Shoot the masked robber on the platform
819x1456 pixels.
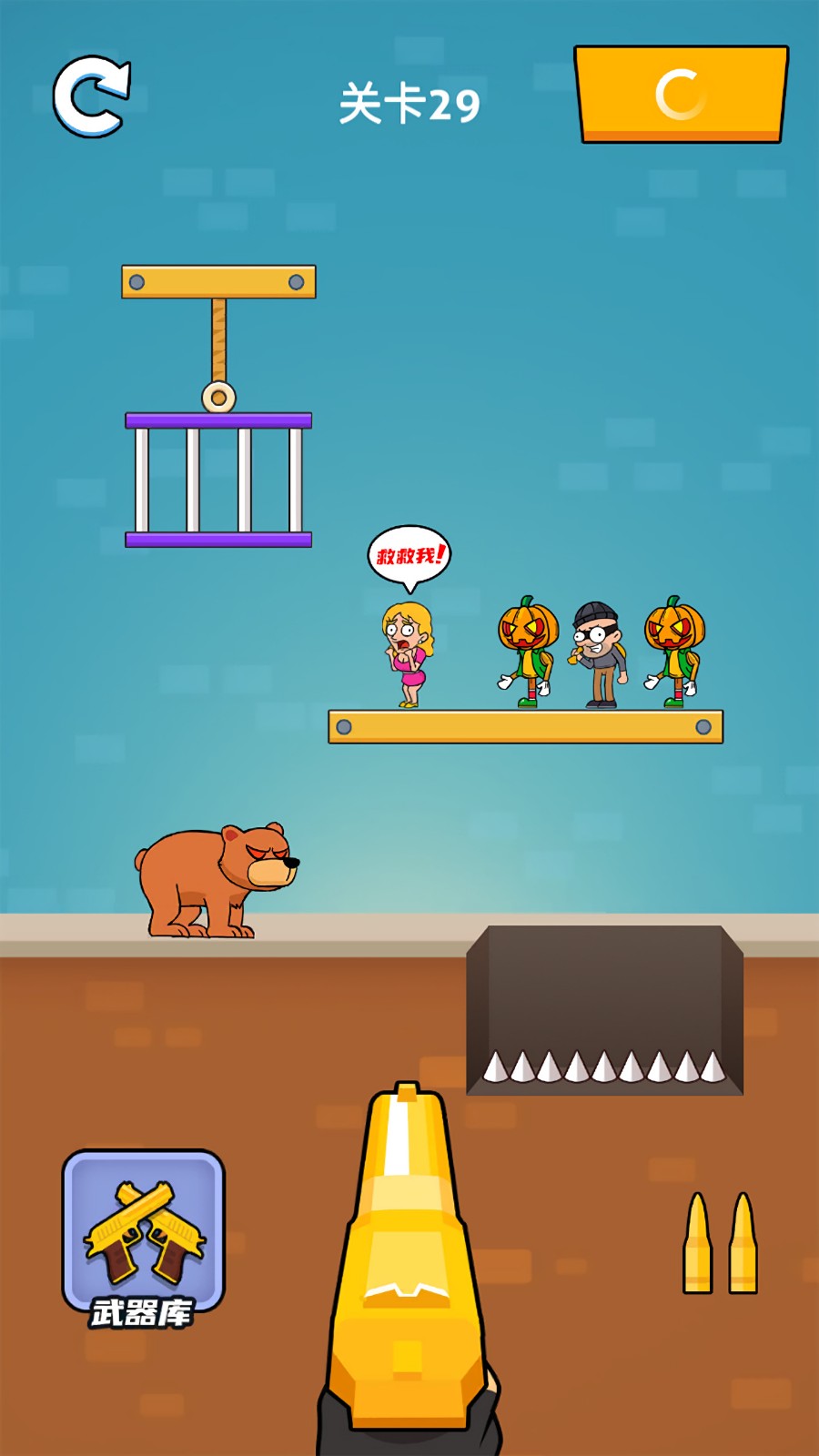(598, 653)
